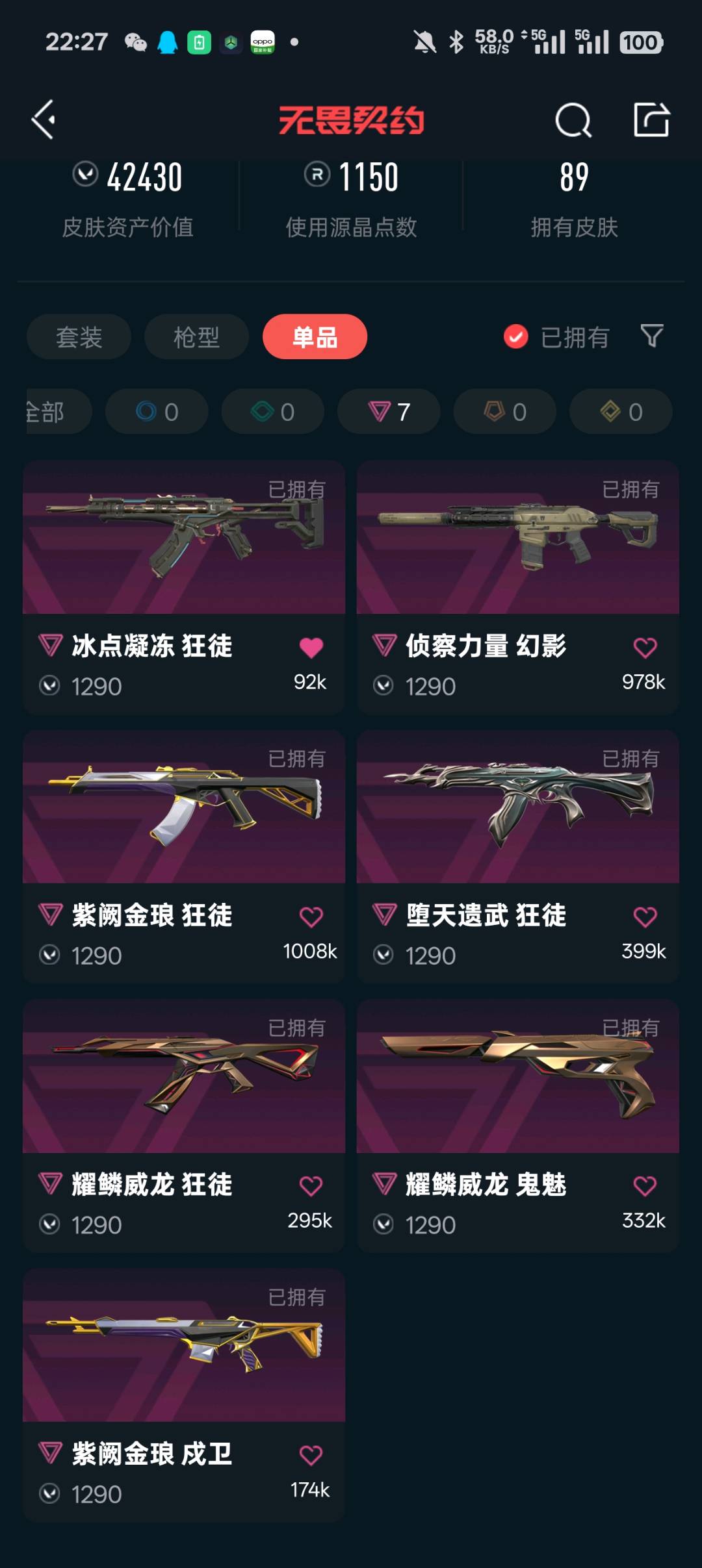Screen dimensions: 702x1568
Task: Switch to the 套装 tab
Action: 79,336
